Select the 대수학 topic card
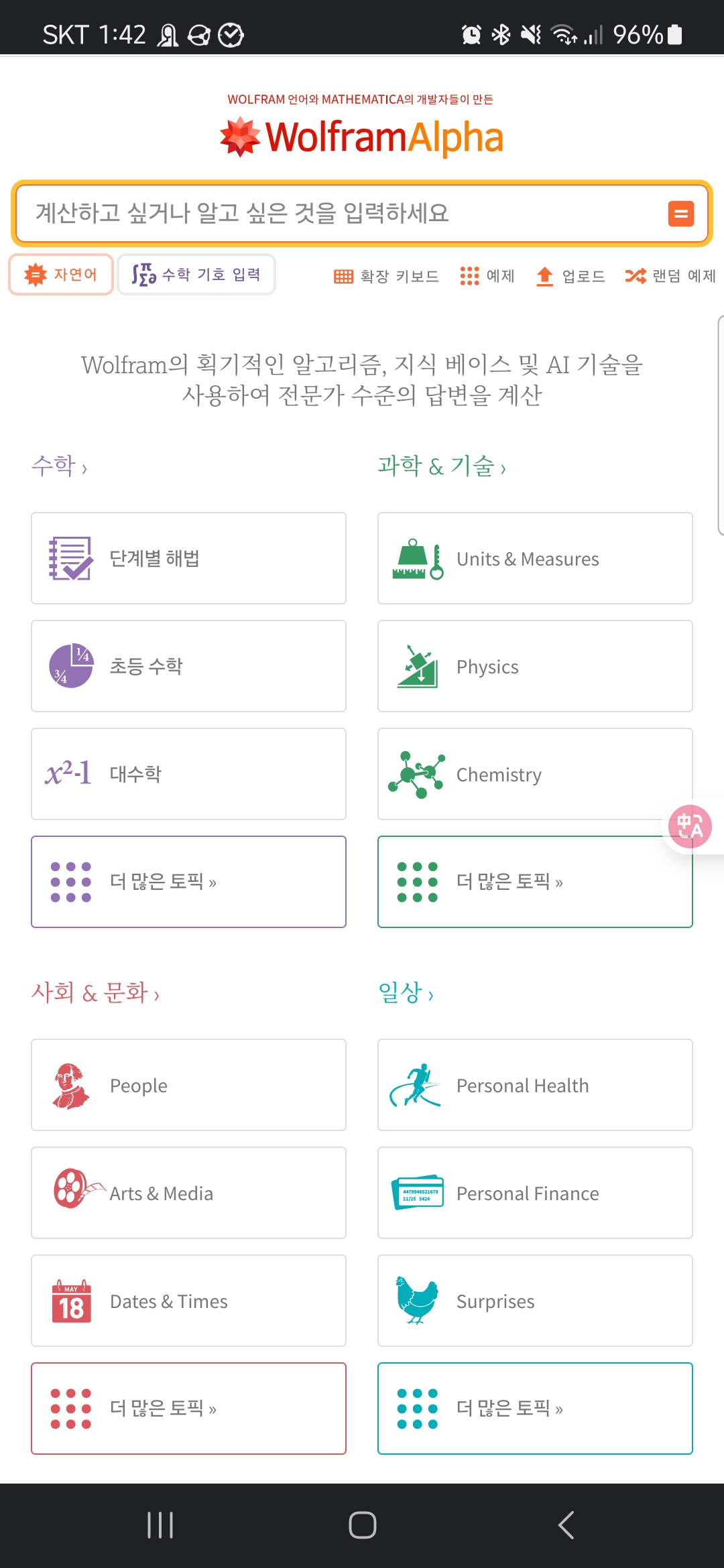Image resolution: width=724 pixels, height=1568 pixels. click(188, 774)
